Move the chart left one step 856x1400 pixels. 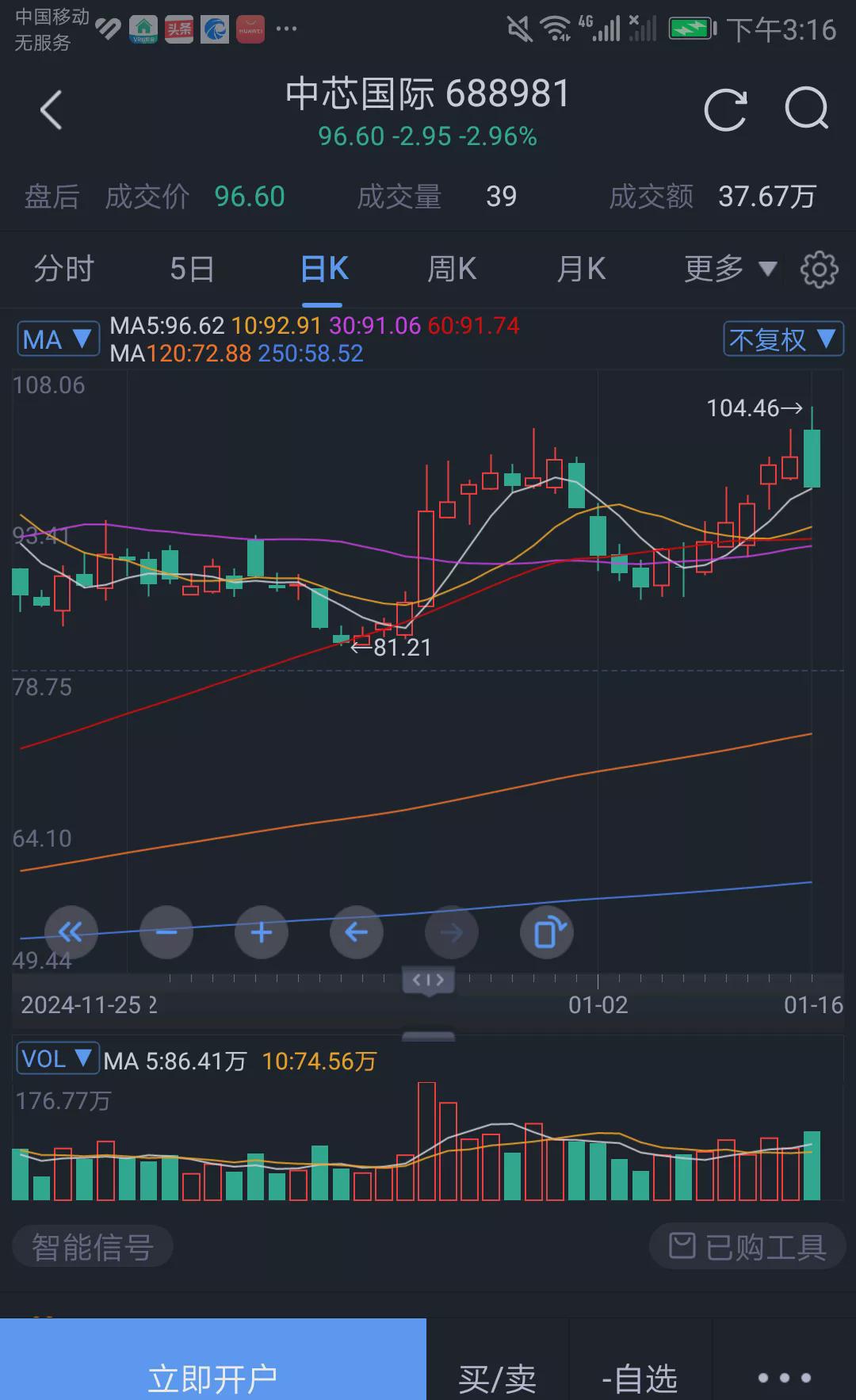(x=357, y=932)
